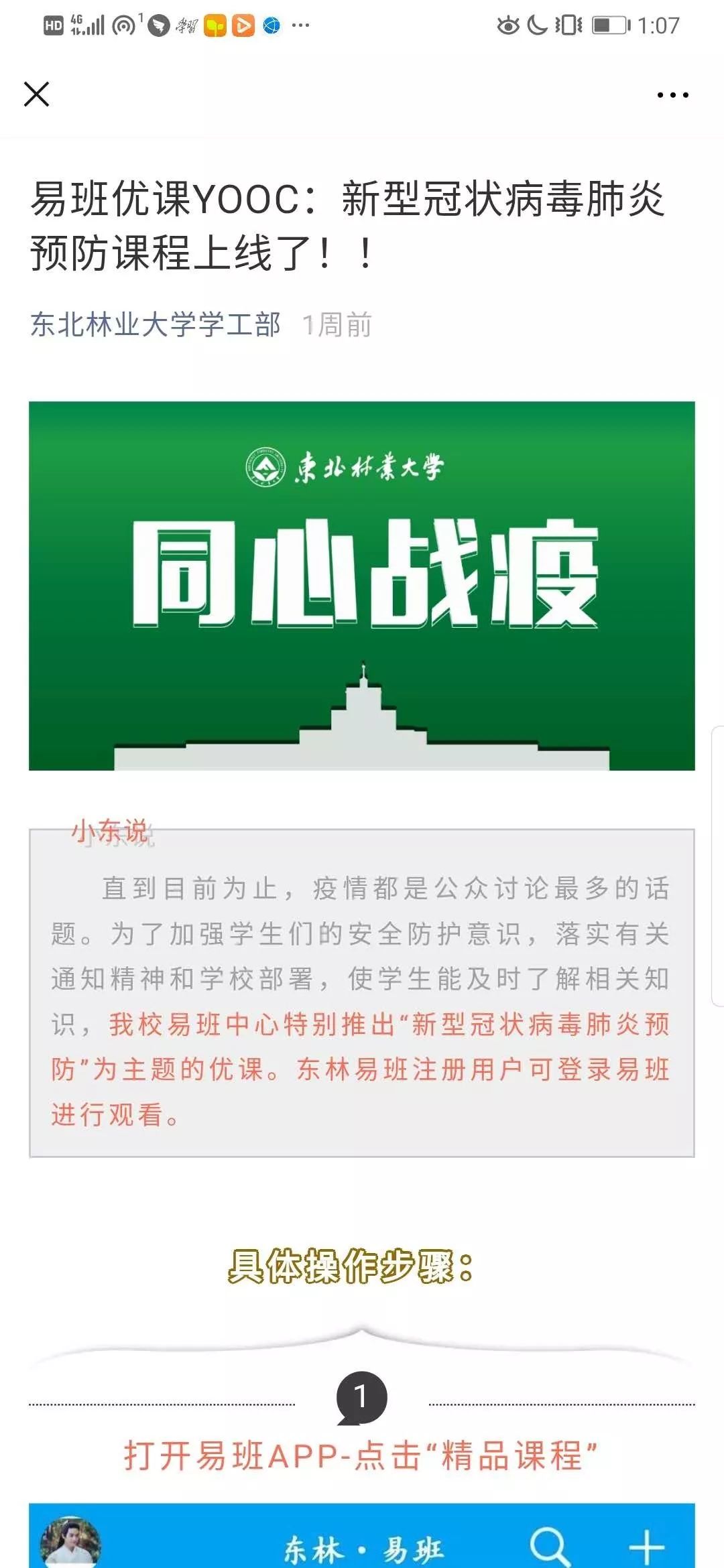Screen dimensions: 724x1568
Task: View the 同心战疫 banner image
Action: pos(362,586)
